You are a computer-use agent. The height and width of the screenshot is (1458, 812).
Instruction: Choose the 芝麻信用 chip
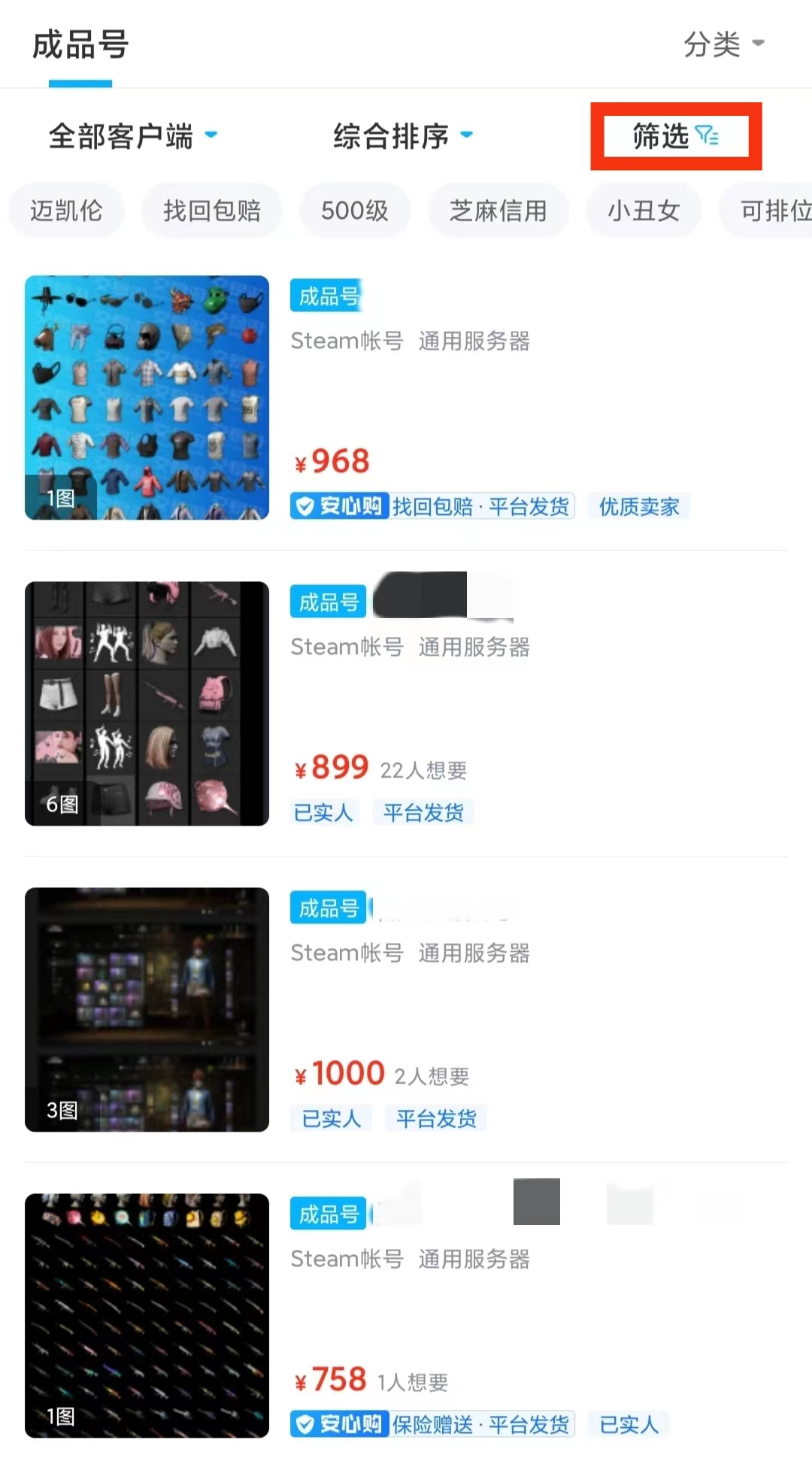[x=498, y=211]
